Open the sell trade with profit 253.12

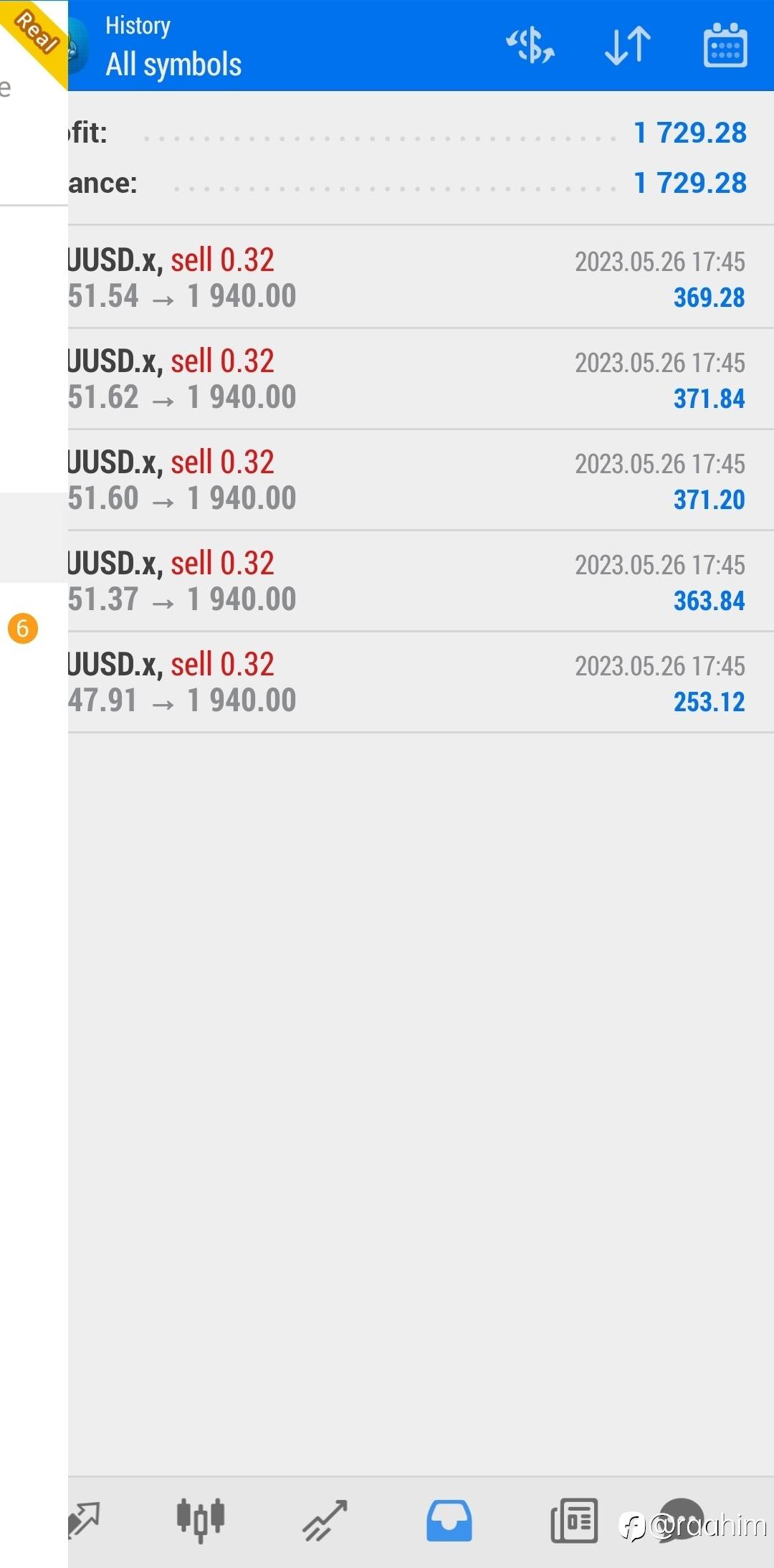point(421,683)
